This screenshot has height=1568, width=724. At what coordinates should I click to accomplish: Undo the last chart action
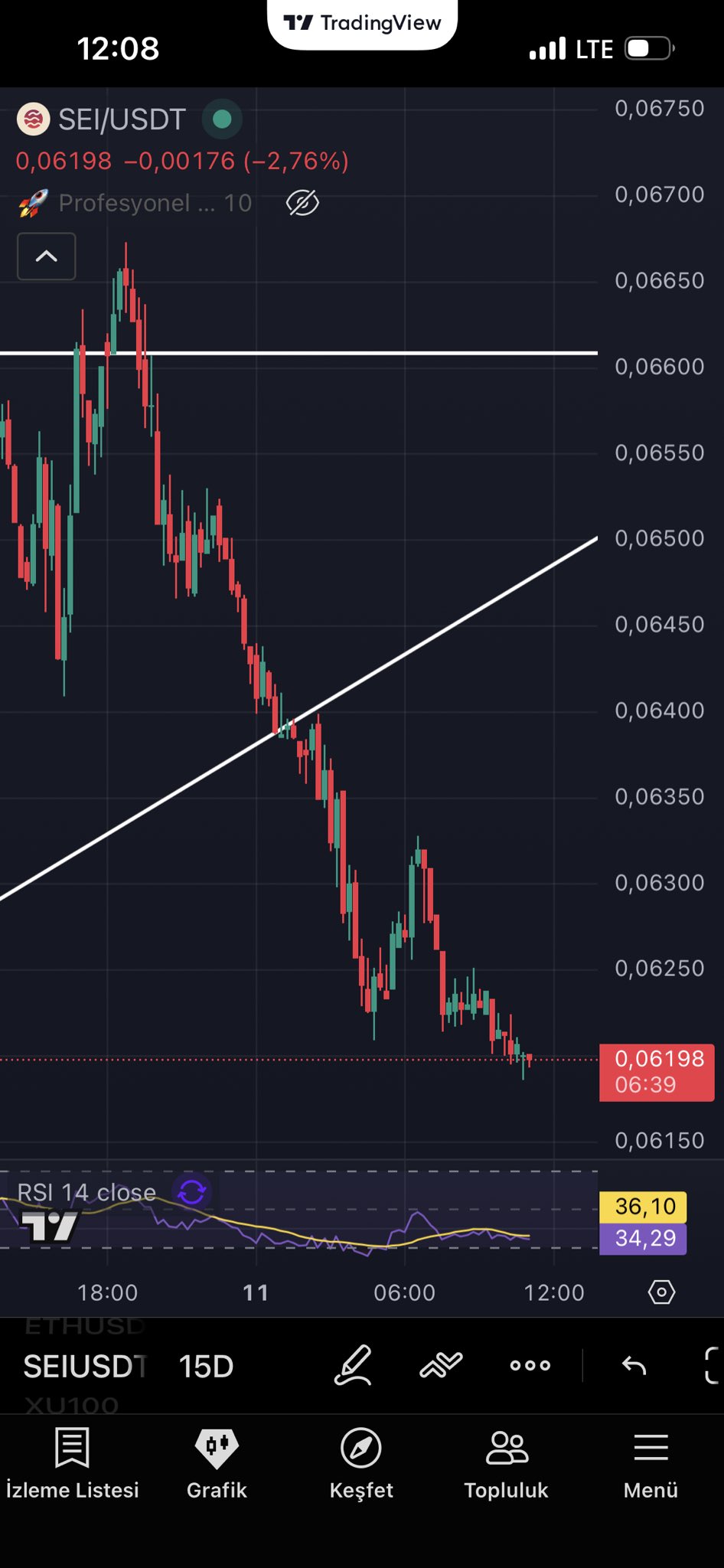point(634,1365)
